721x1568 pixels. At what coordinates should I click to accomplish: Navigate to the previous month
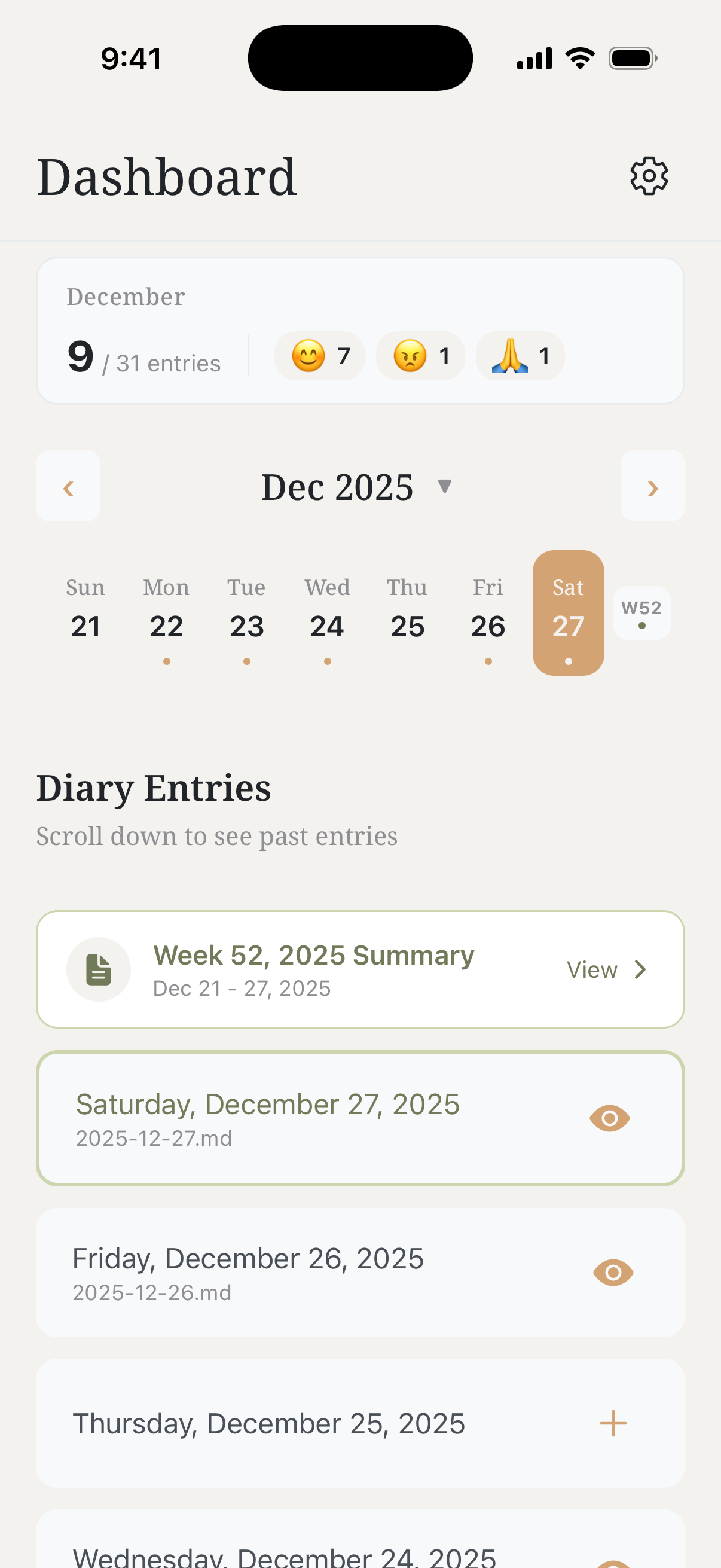[x=68, y=486]
